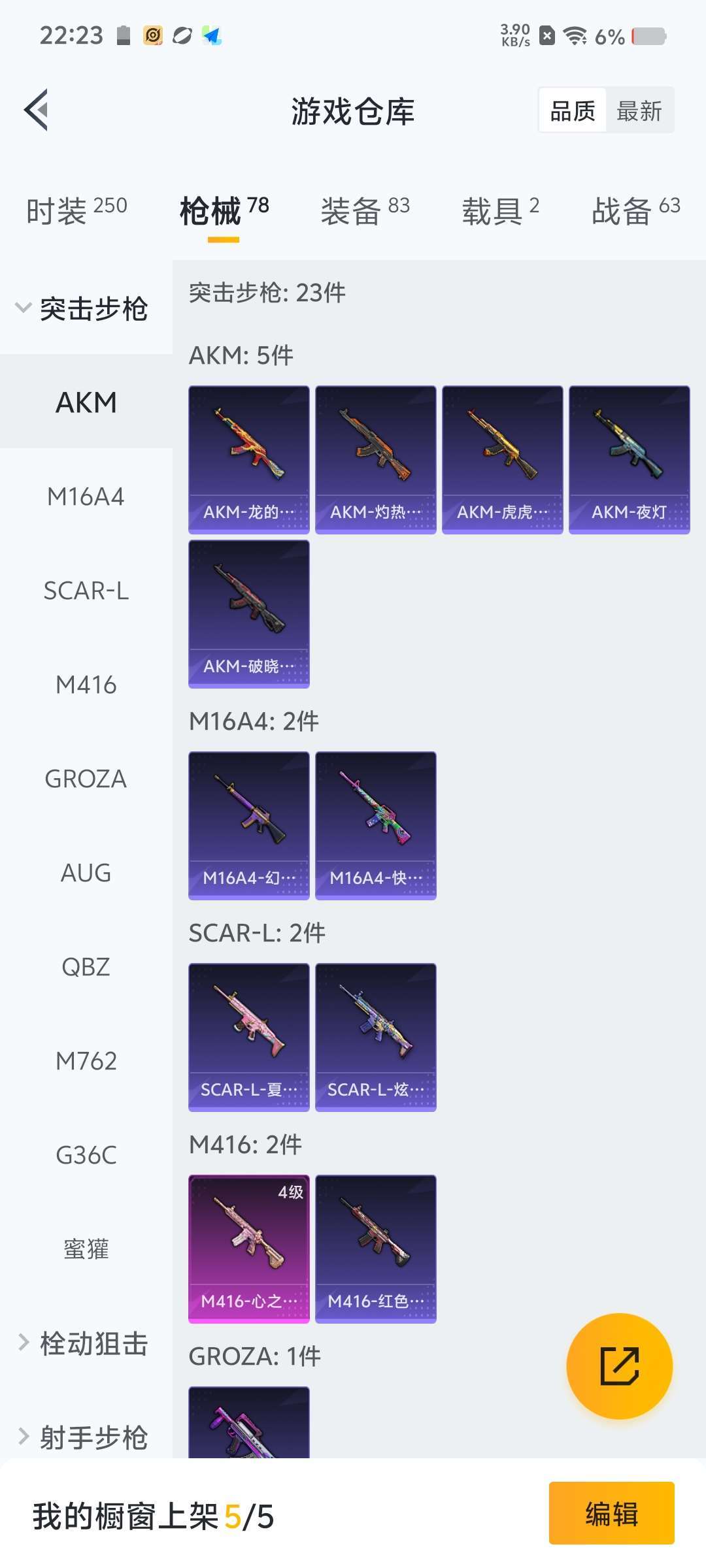Select GROZA in the sidebar
706x1568 pixels.
(86, 779)
